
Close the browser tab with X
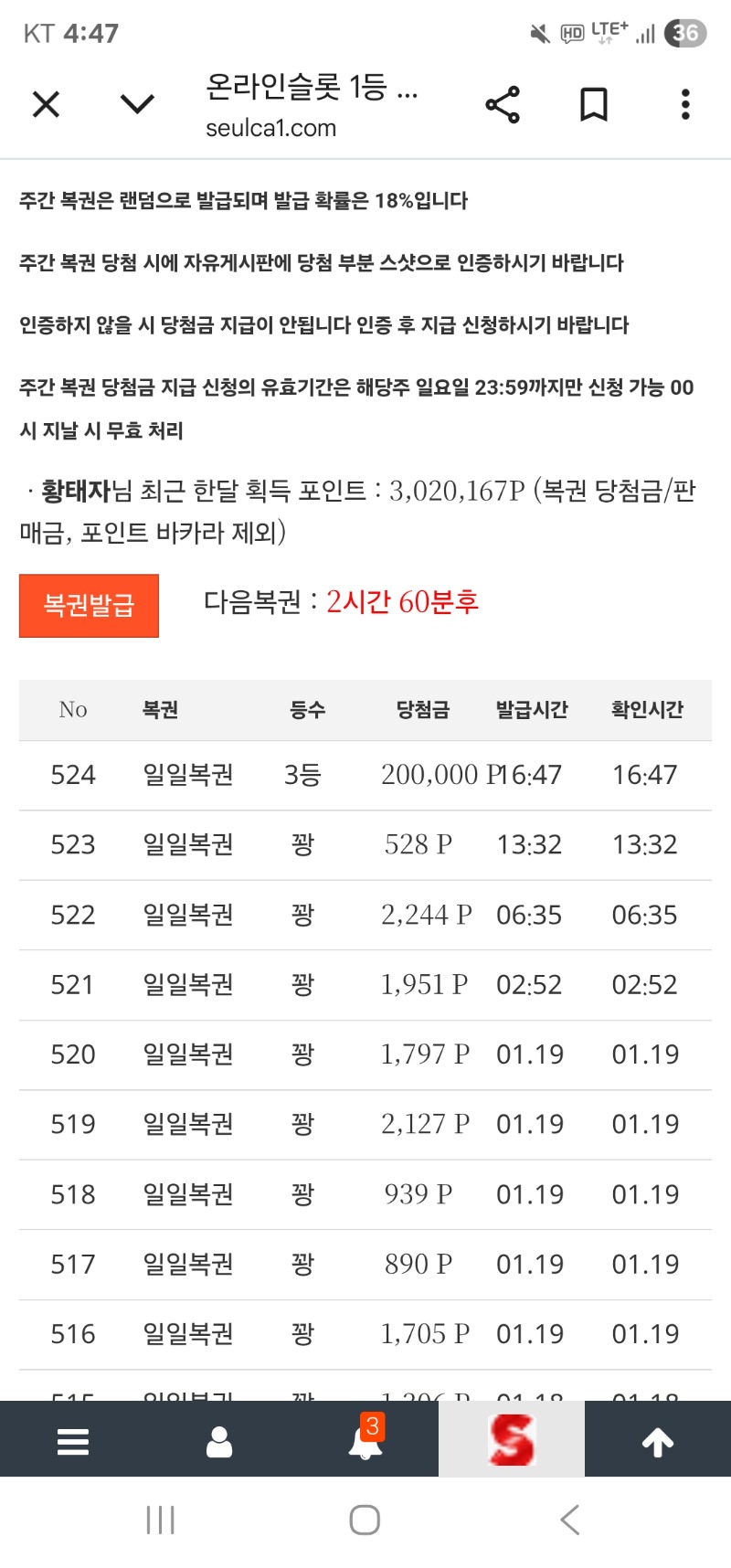[46, 104]
